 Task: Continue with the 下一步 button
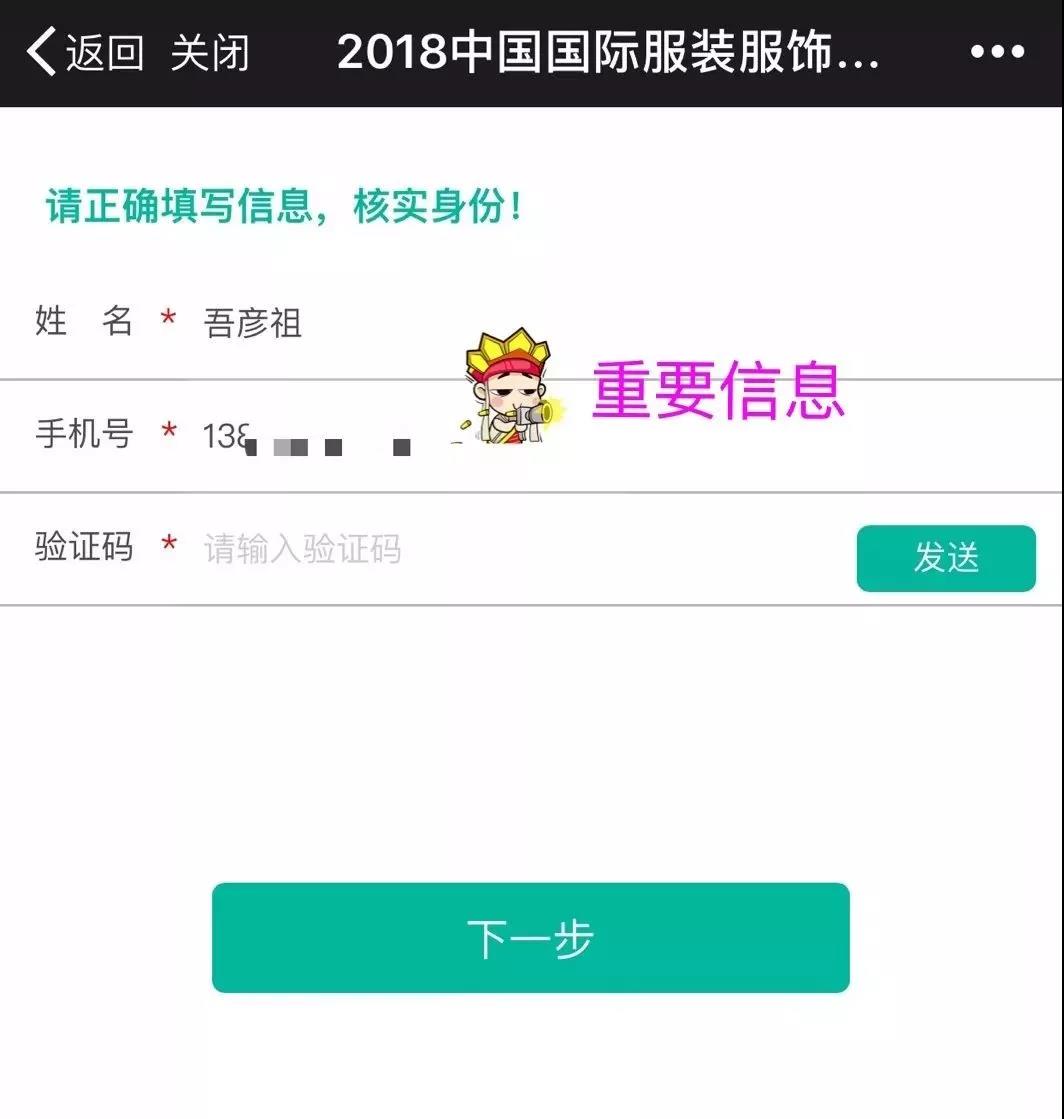pos(530,938)
